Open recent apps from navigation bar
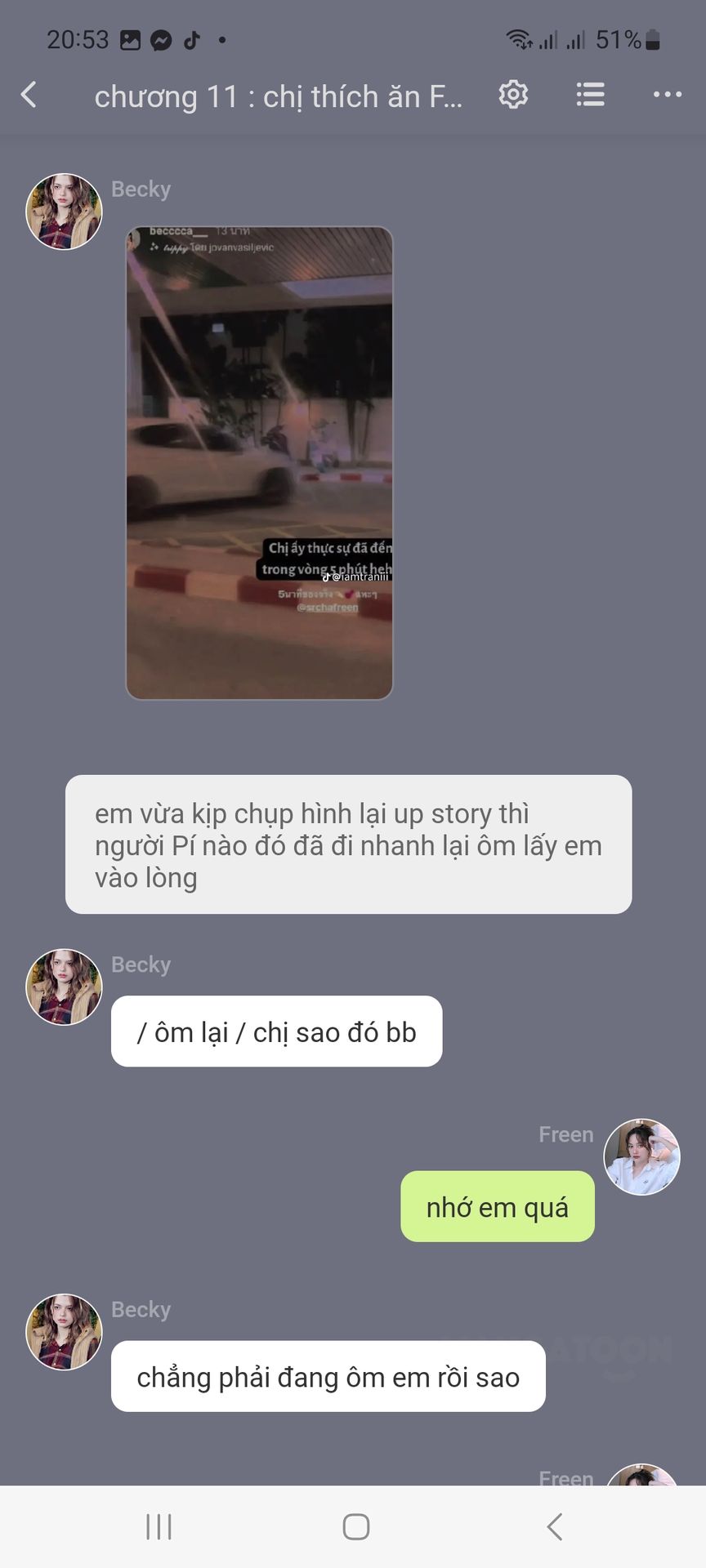This screenshot has width=706, height=1568. click(159, 1526)
